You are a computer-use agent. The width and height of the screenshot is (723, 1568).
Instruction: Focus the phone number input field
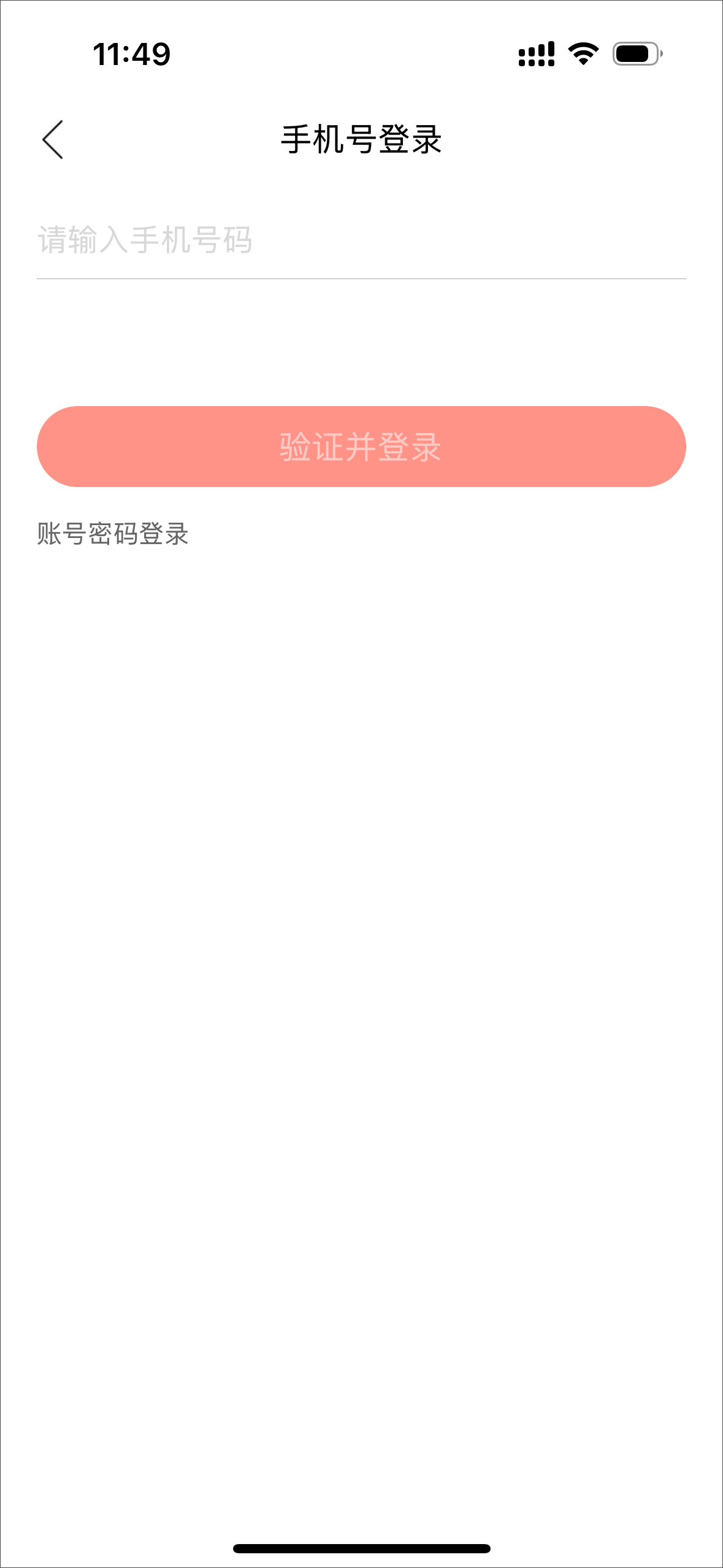click(361, 240)
